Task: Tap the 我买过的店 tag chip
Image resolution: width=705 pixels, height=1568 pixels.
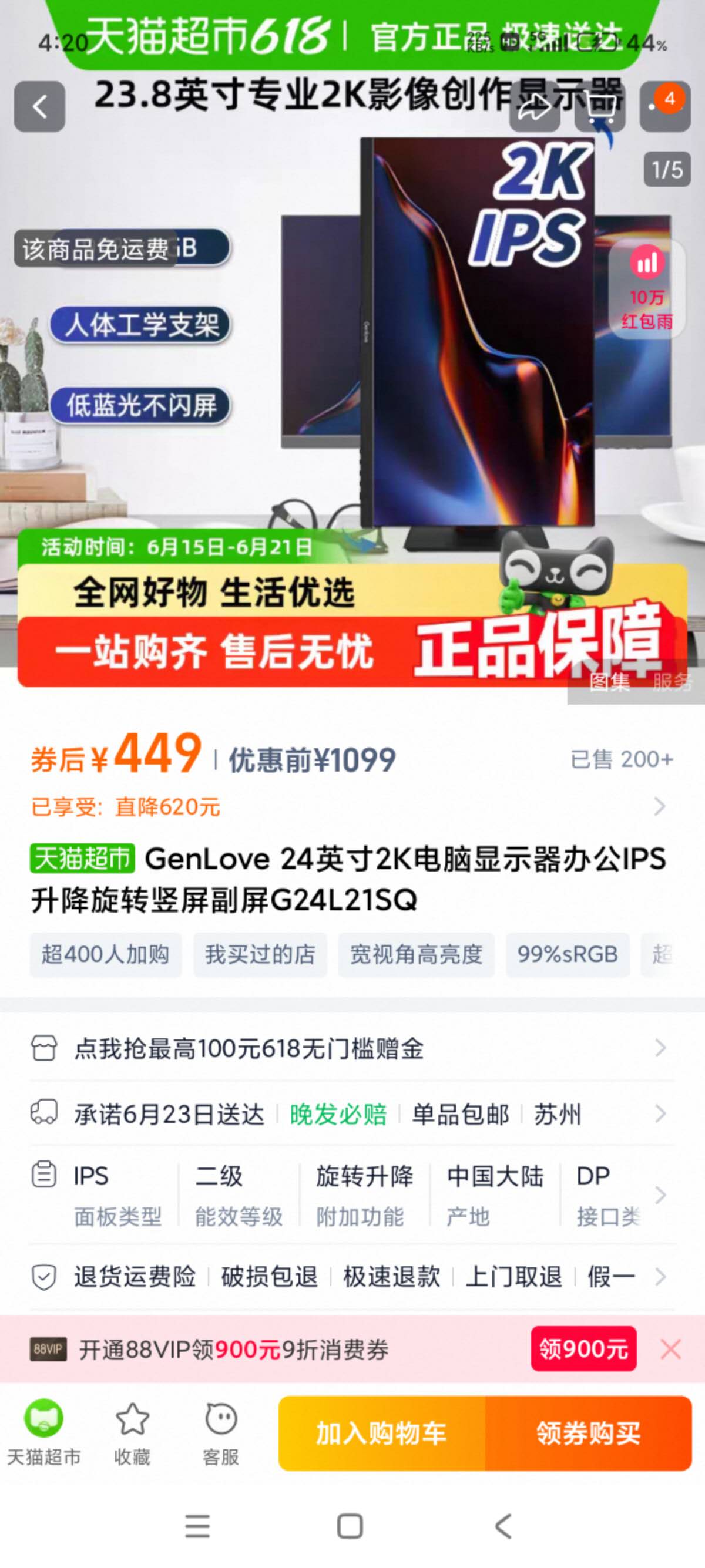Action: pos(260,954)
